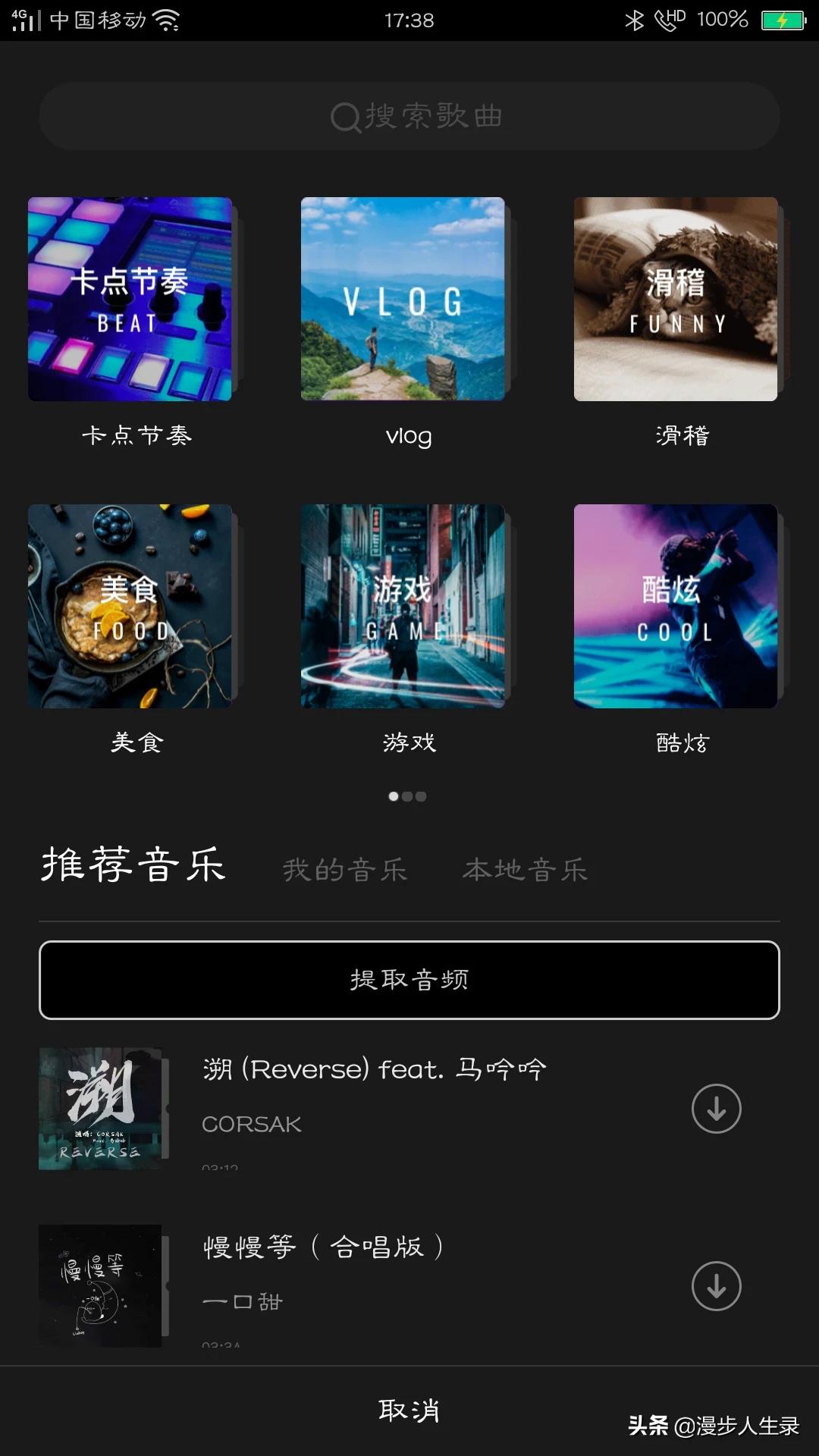The width and height of the screenshot is (819, 1456).
Task: Open the 美食 FOOD music category
Action: pyautogui.click(x=130, y=607)
